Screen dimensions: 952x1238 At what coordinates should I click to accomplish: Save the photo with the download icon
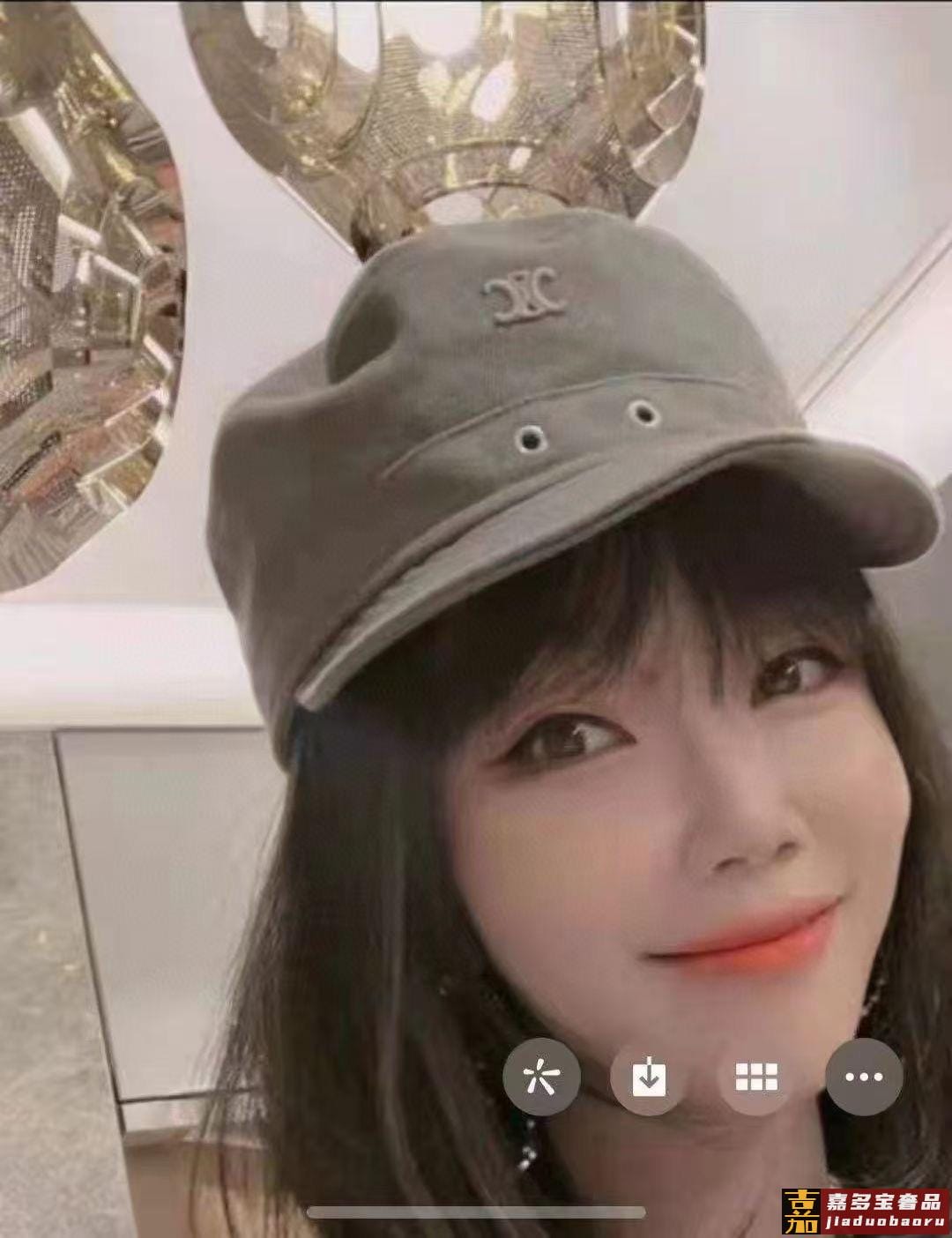[x=649, y=1077]
